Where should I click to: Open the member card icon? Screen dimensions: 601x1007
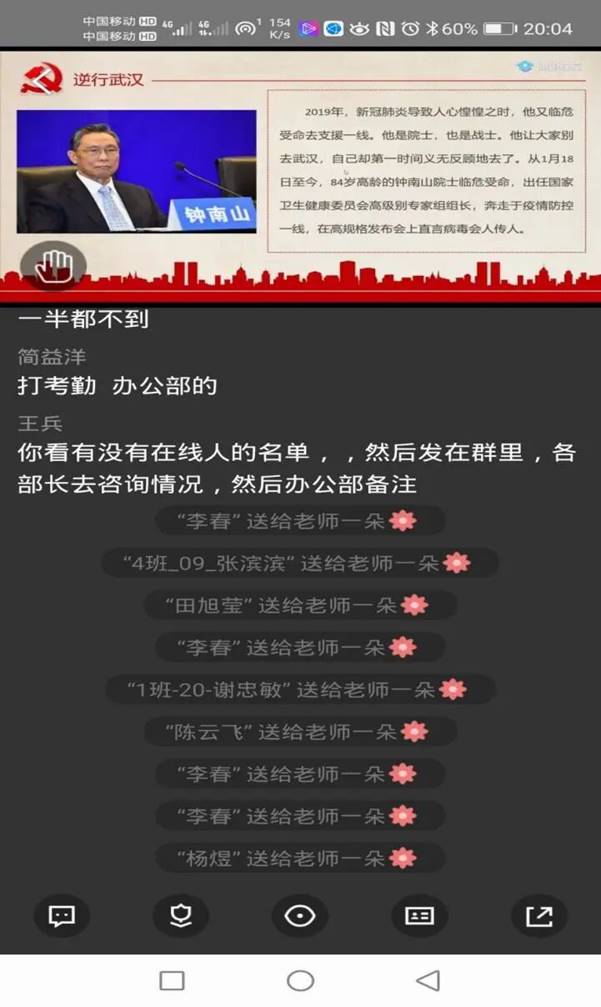point(419,915)
